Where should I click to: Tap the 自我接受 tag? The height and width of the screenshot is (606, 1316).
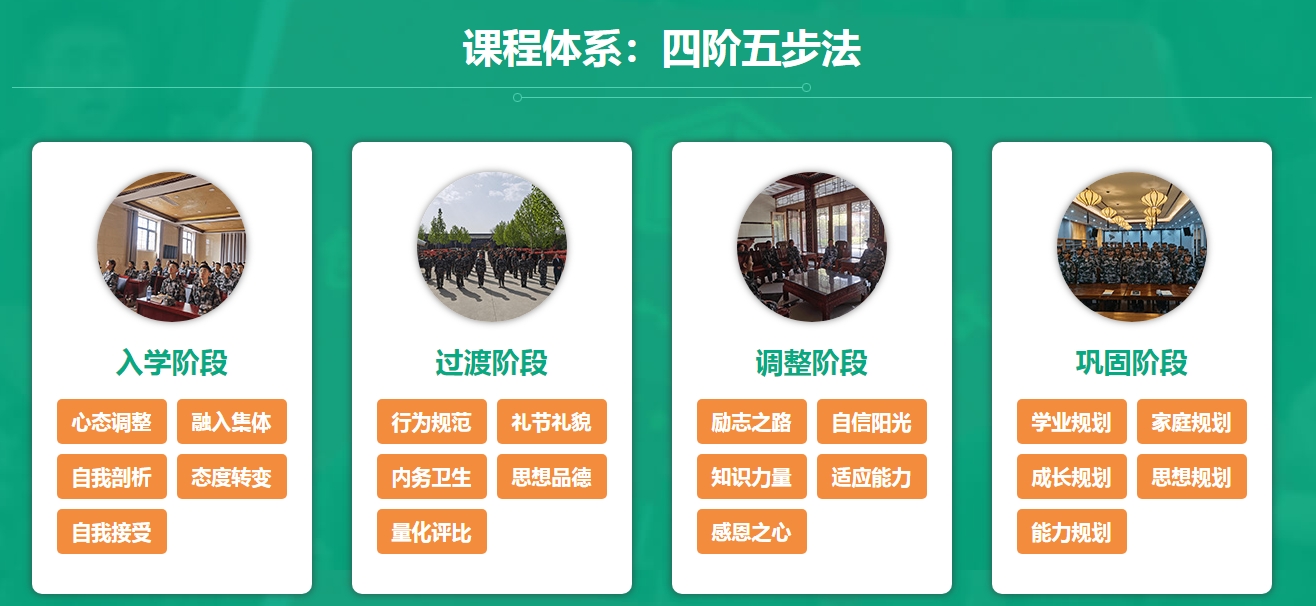click(112, 532)
